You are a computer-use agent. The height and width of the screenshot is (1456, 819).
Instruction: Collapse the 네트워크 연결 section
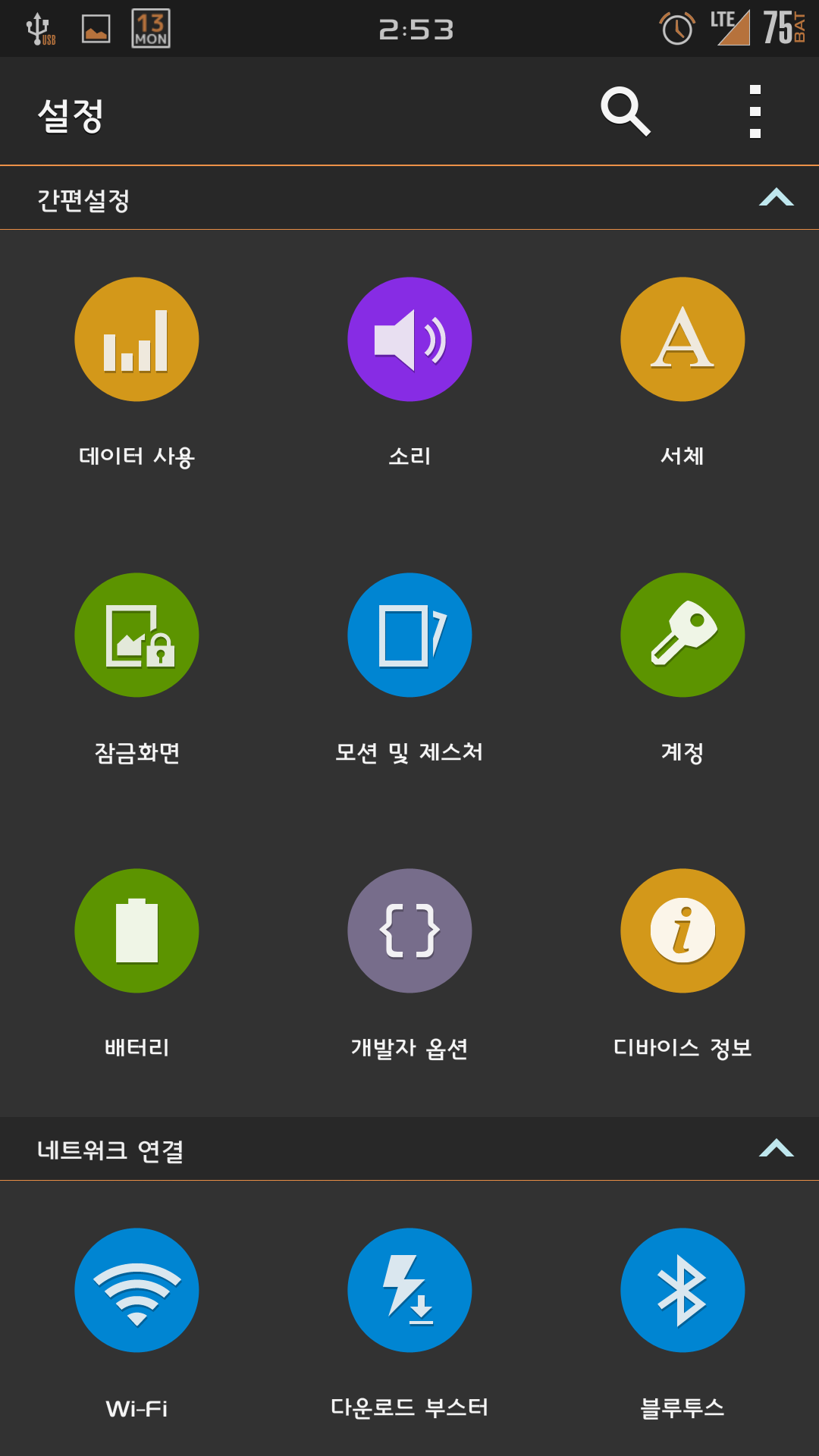[x=776, y=1148]
